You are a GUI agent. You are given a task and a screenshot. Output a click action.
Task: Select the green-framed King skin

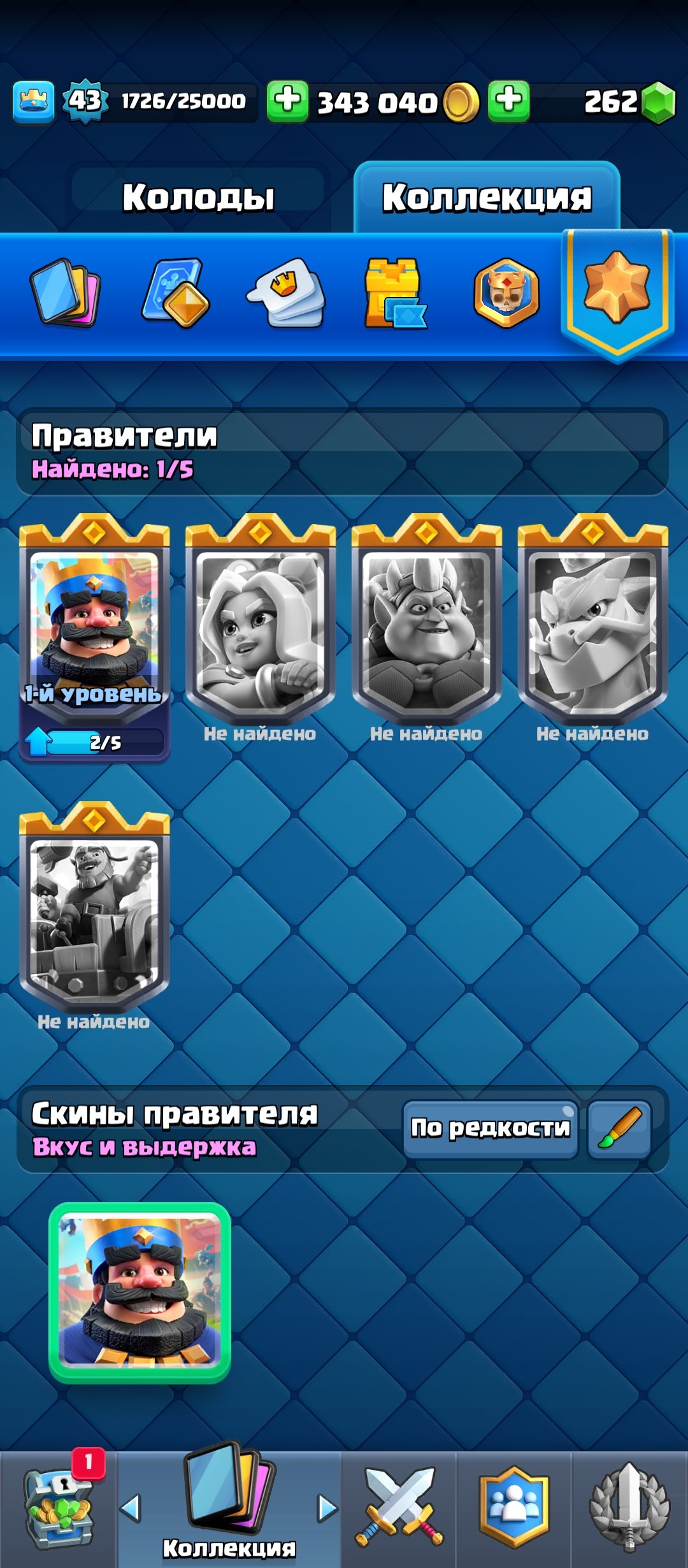pos(140,1292)
